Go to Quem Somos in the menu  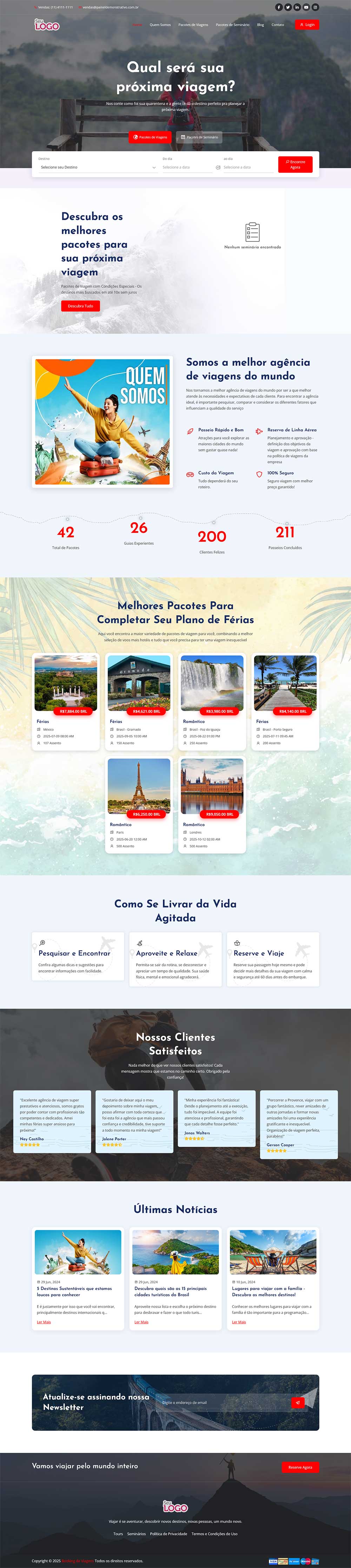click(x=160, y=25)
